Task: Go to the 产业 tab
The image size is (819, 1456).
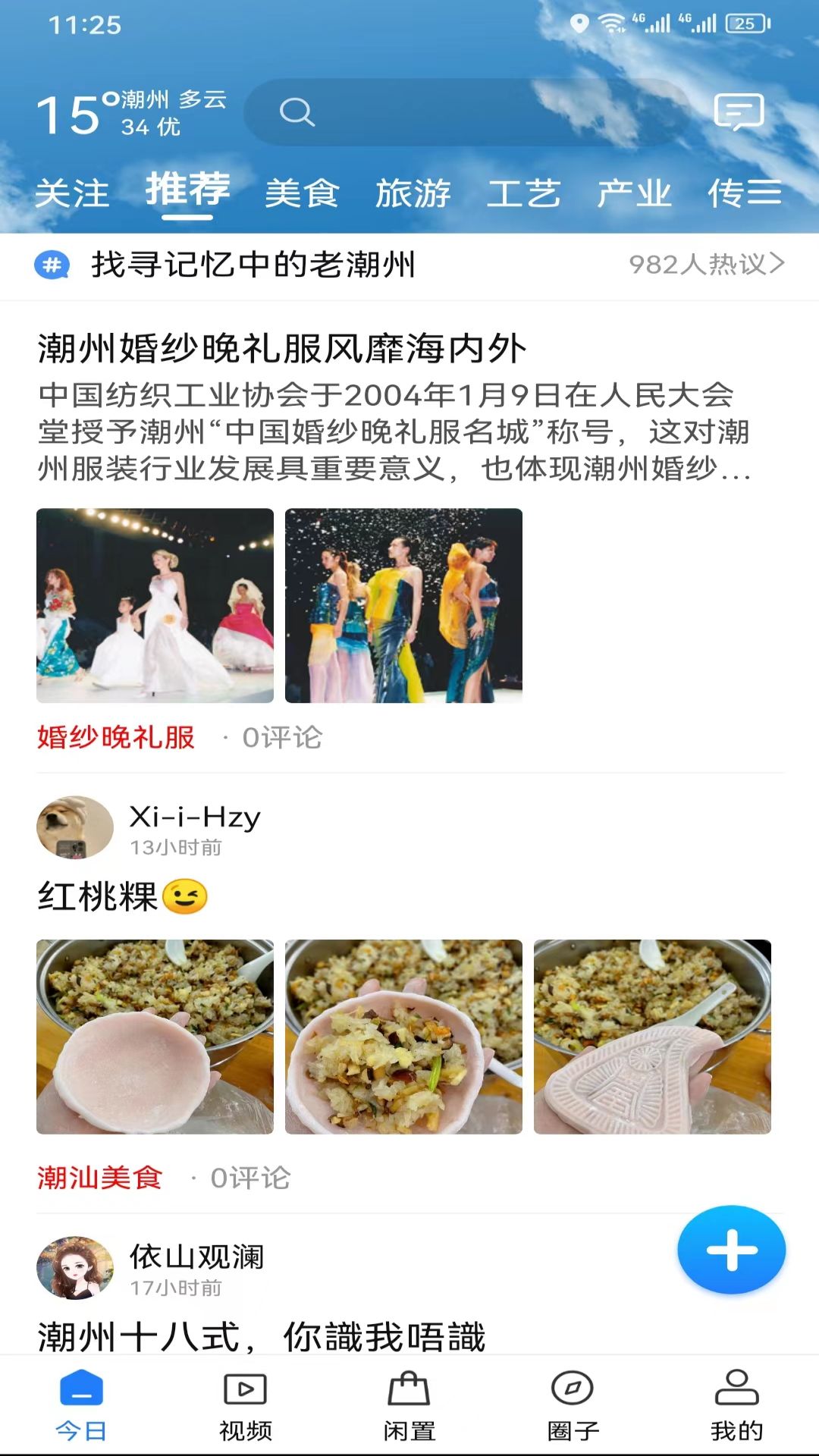Action: (x=634, y=193)
